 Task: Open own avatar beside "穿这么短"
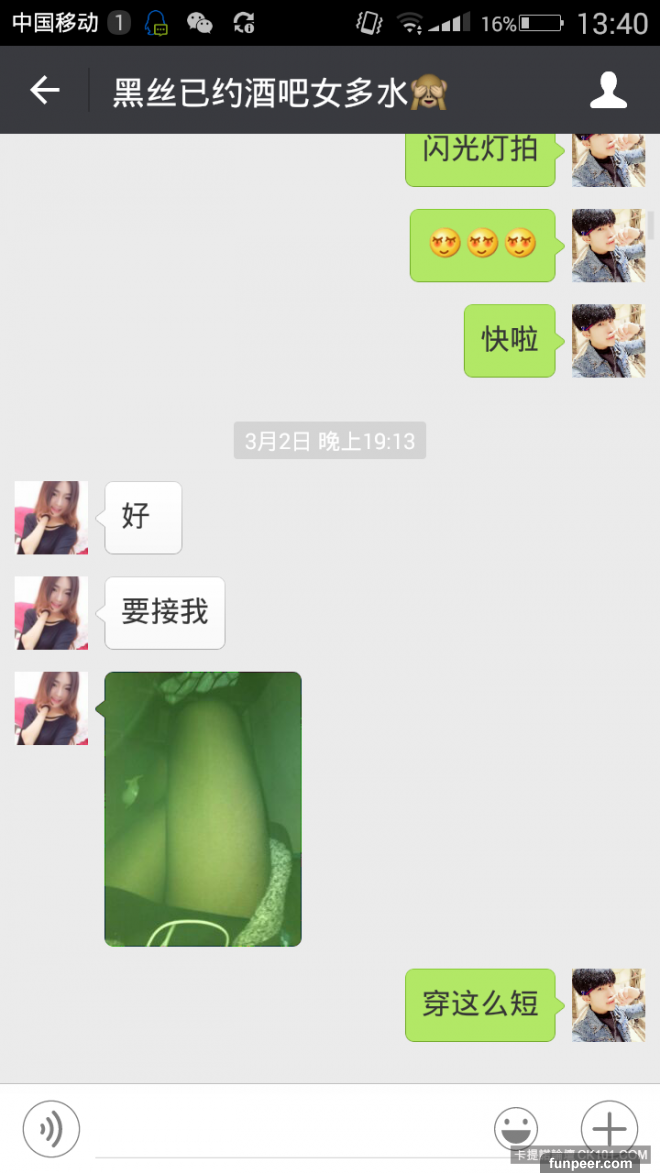click(608, 1005)
